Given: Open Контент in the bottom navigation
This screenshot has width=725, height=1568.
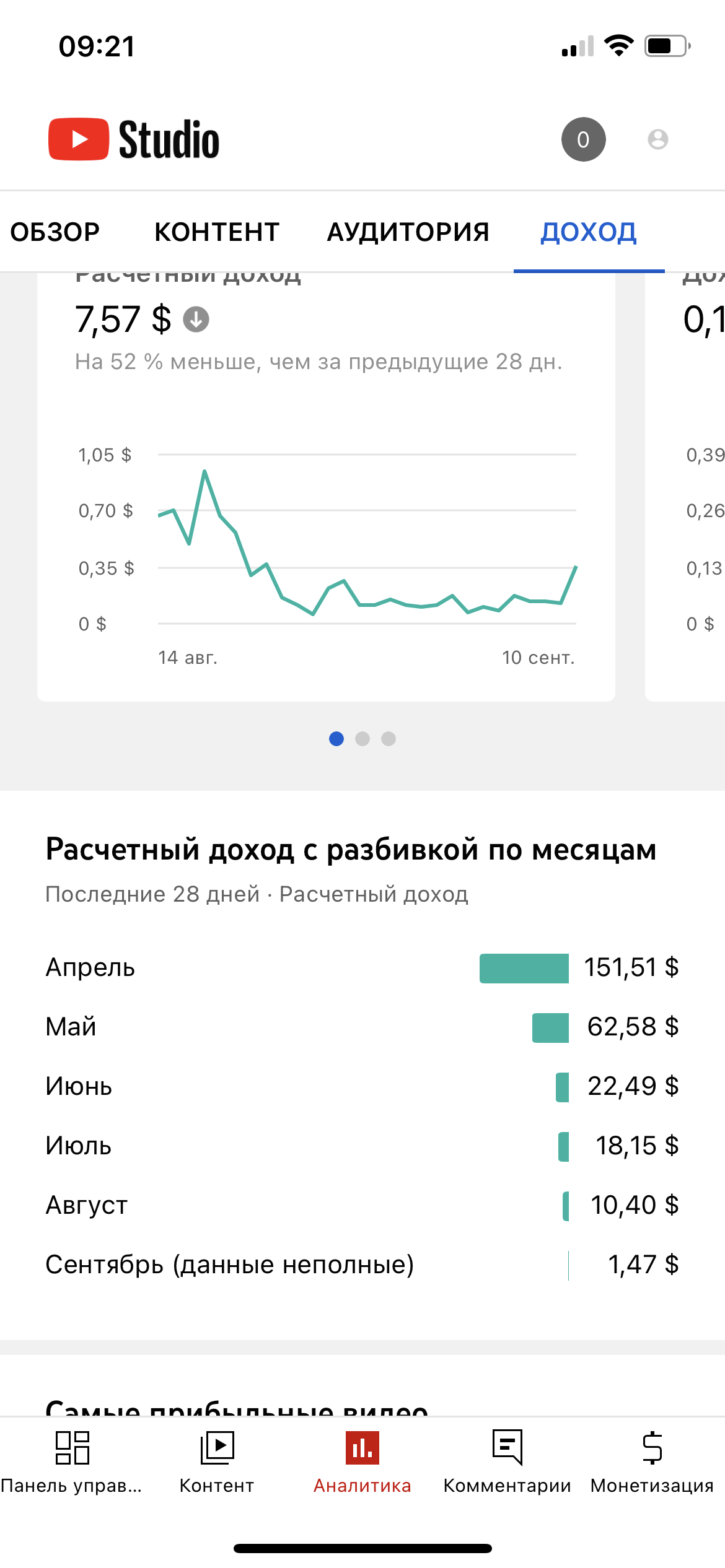Looking at the screenshot, I should click(x=217, y=1463).
